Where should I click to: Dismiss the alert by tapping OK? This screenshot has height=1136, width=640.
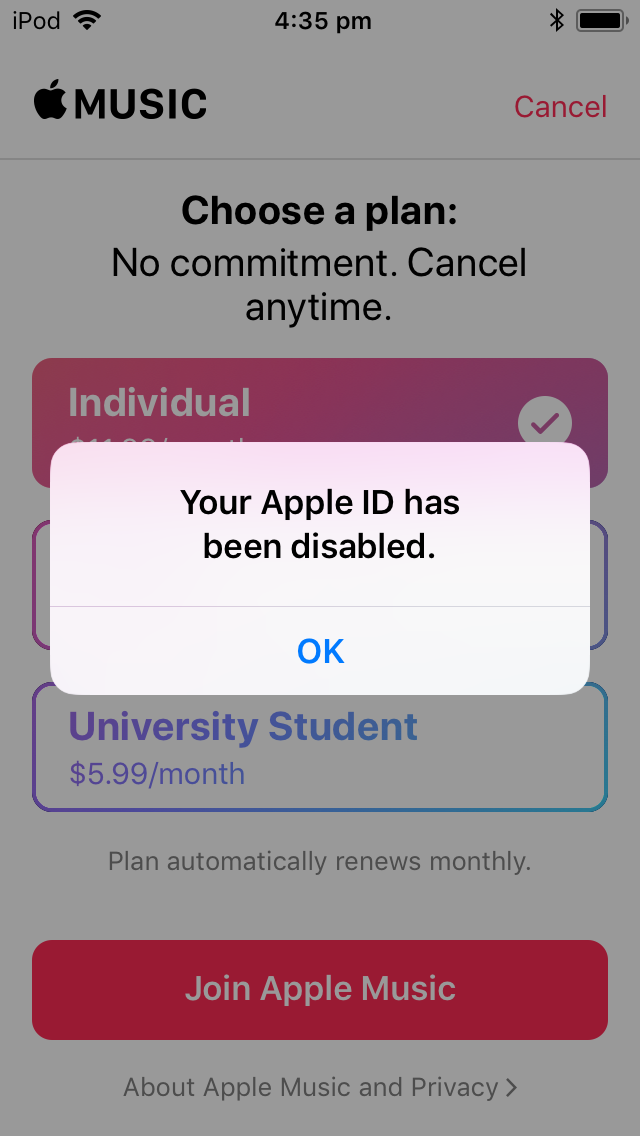320,651
